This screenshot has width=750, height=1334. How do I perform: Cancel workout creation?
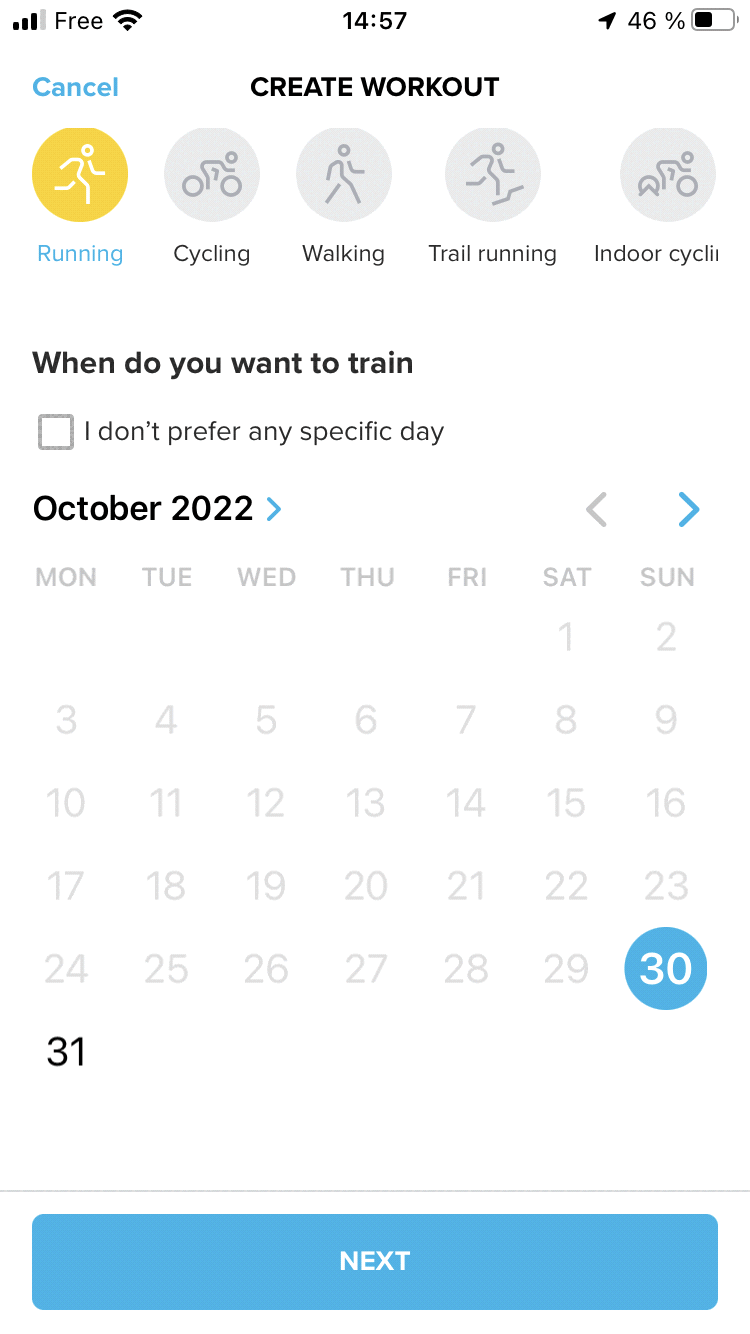75,87
